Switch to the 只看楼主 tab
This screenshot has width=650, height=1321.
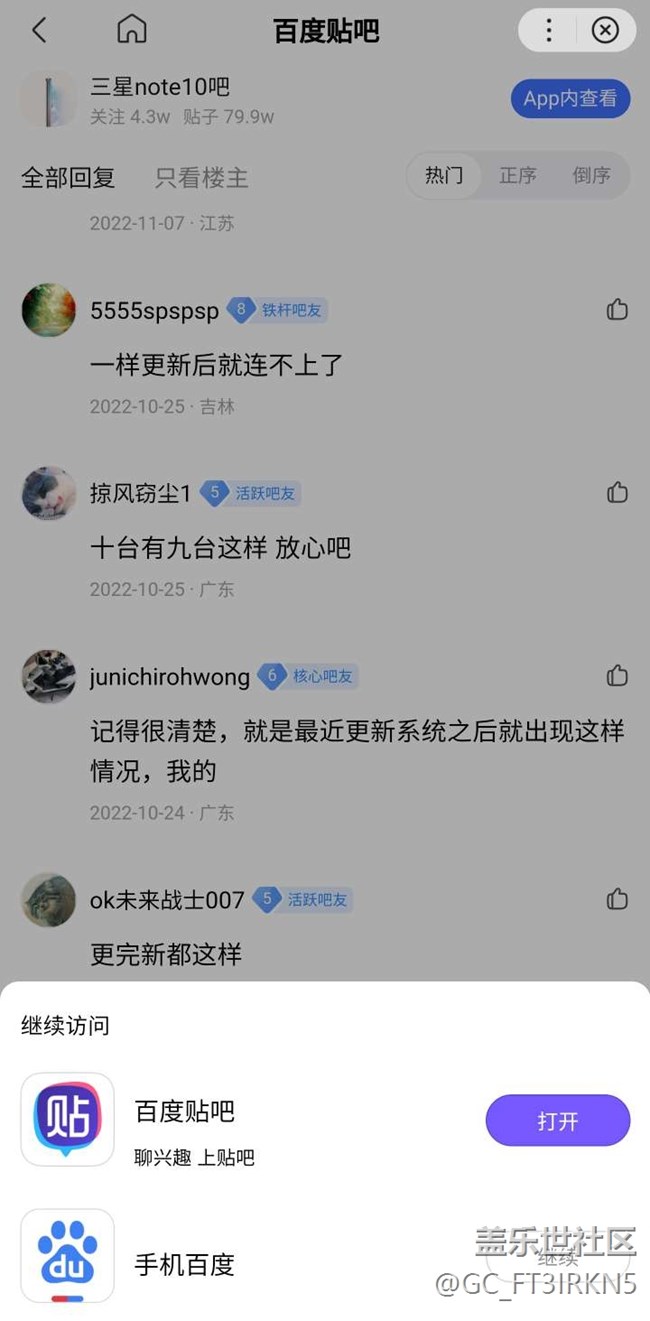201,178
